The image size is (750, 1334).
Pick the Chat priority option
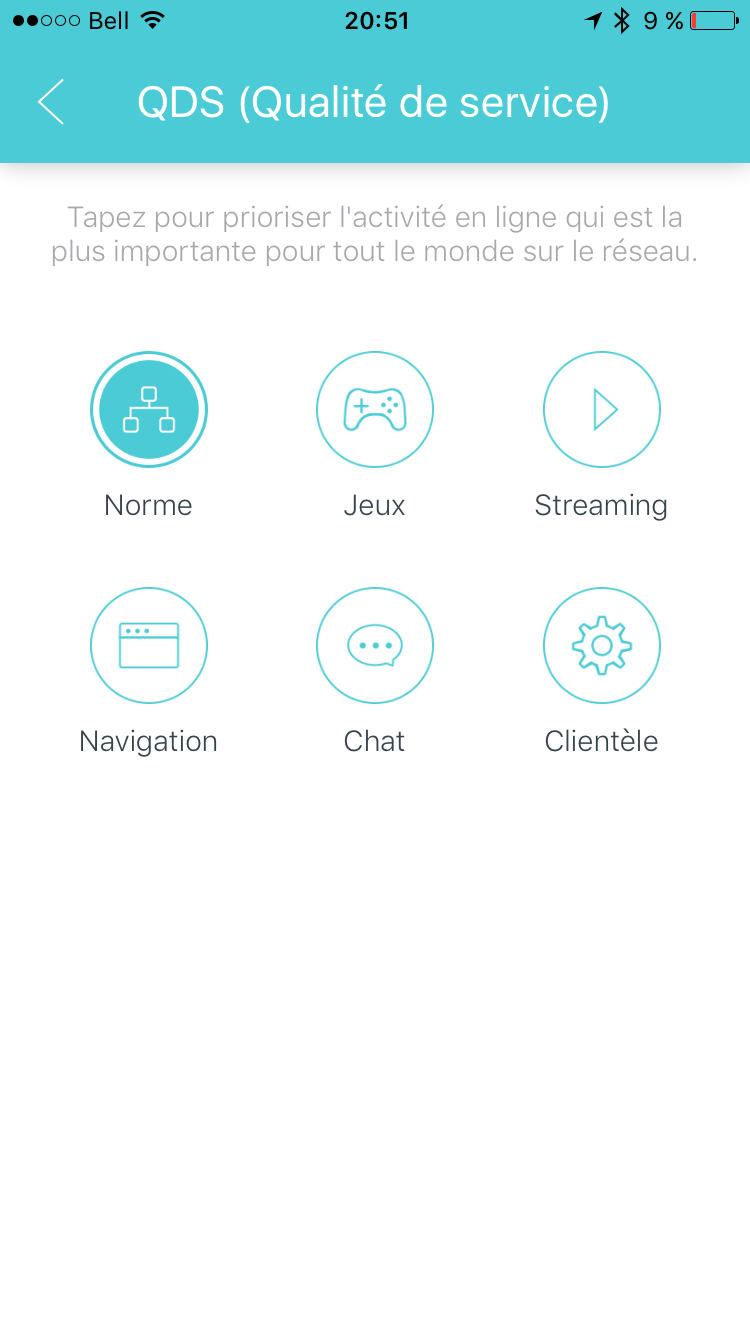(x=375, y=646)
